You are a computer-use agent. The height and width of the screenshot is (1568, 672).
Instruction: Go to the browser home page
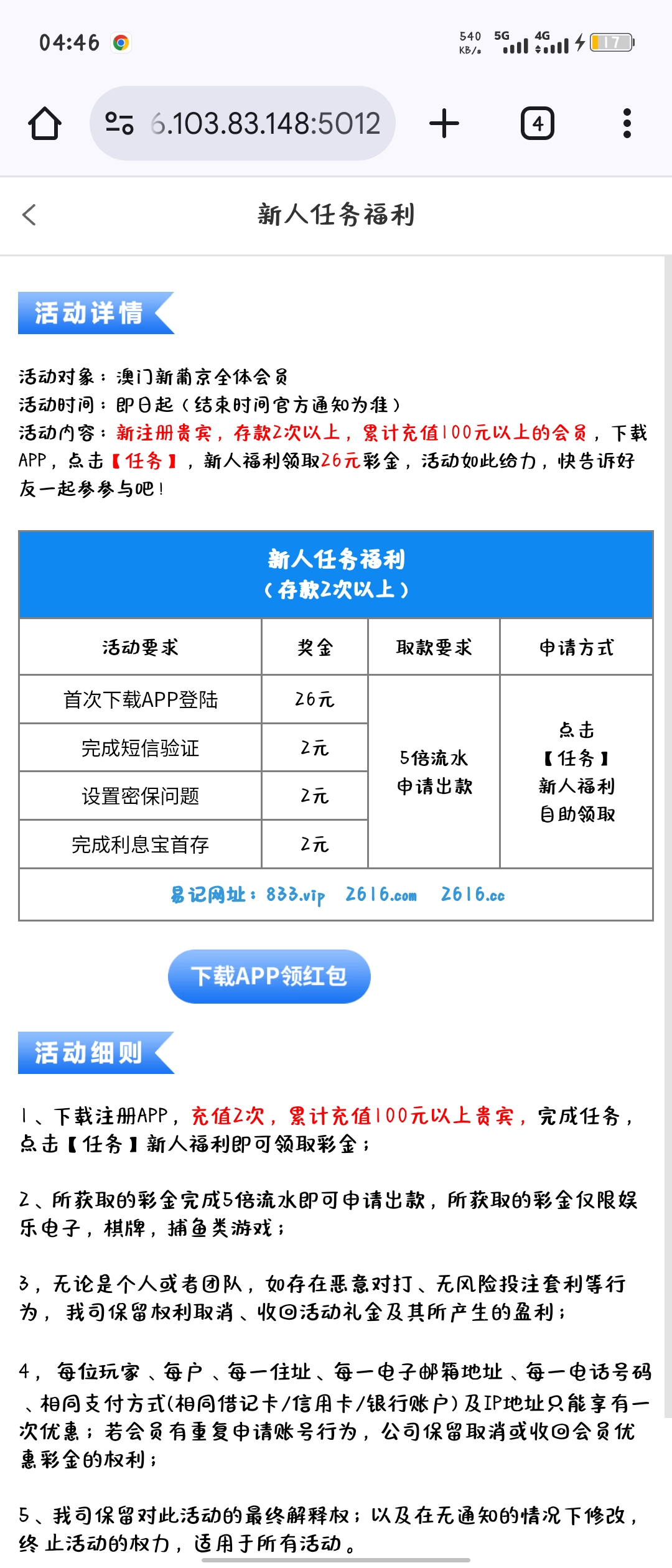point(45,123)
